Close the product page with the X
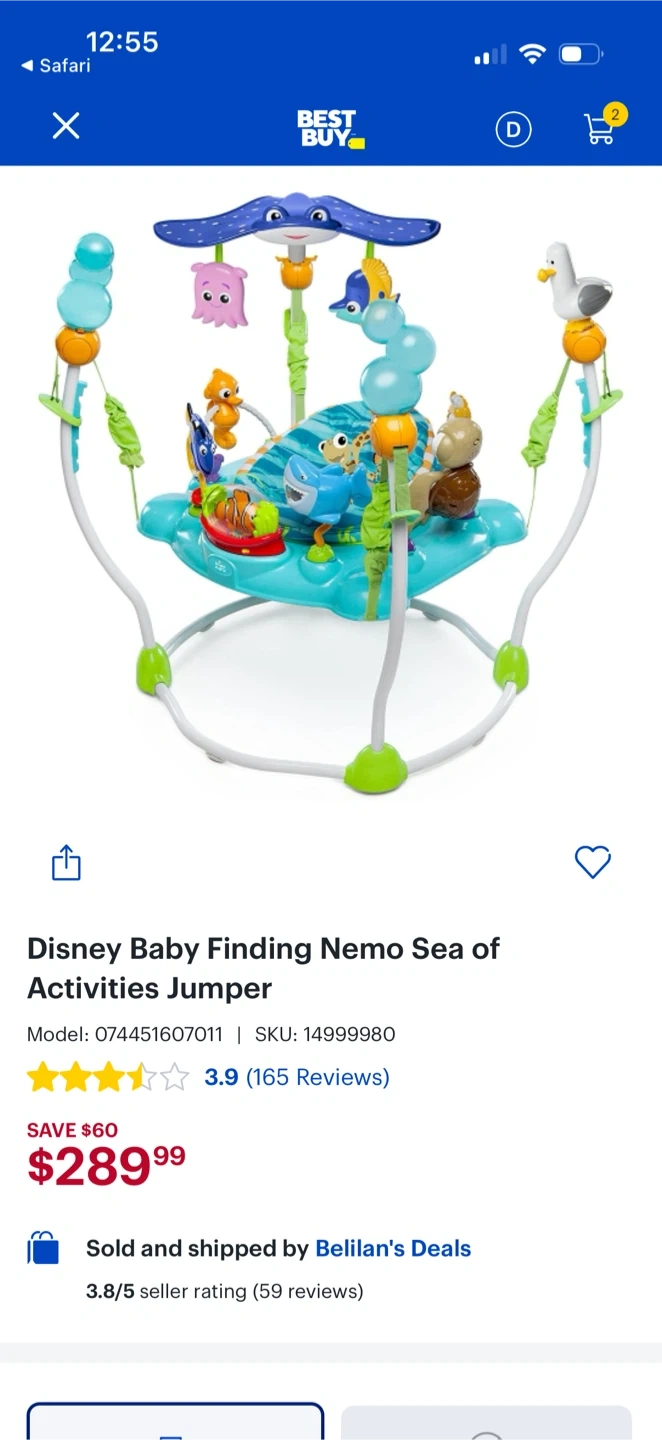662x1440 pixels. [x=66, y=126]
